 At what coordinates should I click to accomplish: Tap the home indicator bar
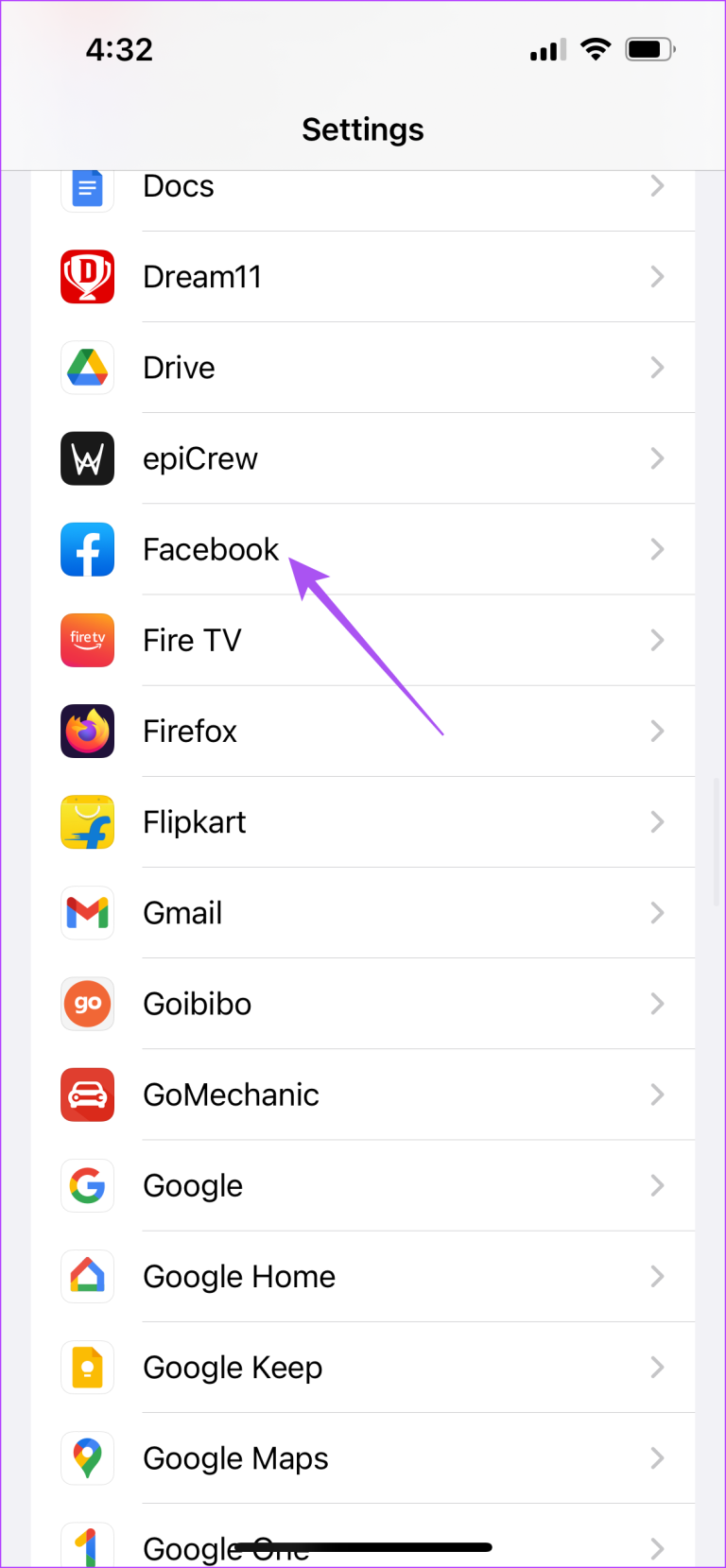pos(363,1541)
